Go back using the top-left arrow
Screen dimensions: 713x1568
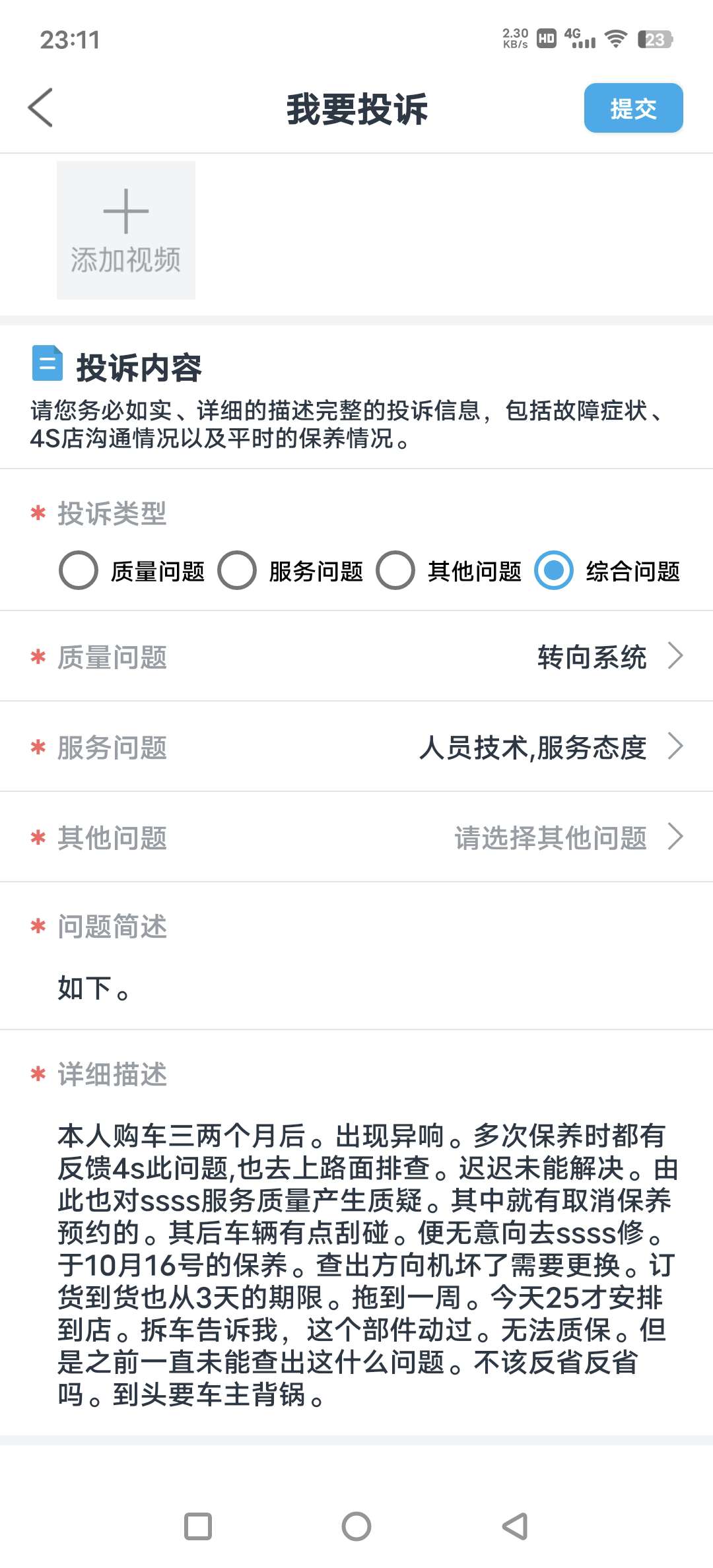pos(40,108)
